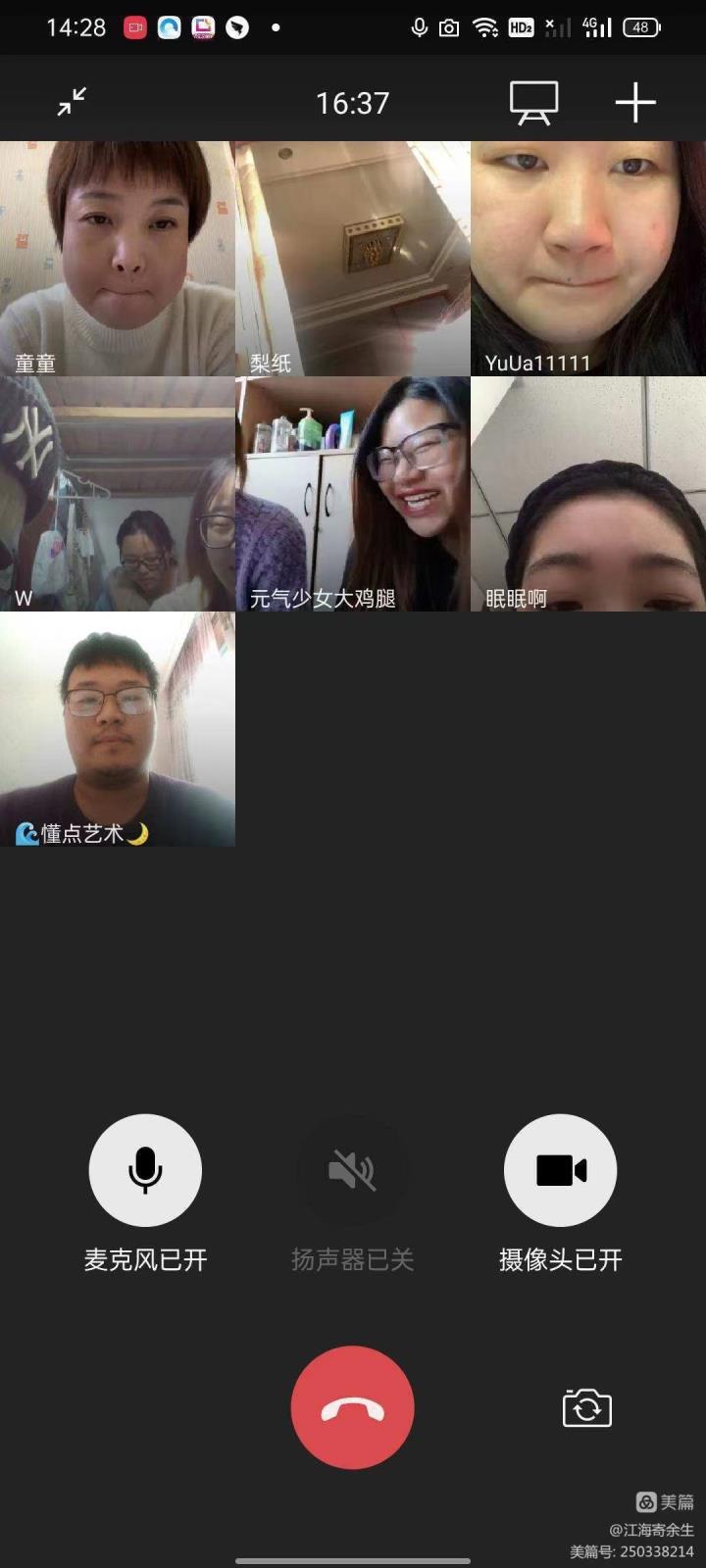Viewport: 706px width, 1568px height.
Task: Turn on the speaker
Action: point(352,1170)
